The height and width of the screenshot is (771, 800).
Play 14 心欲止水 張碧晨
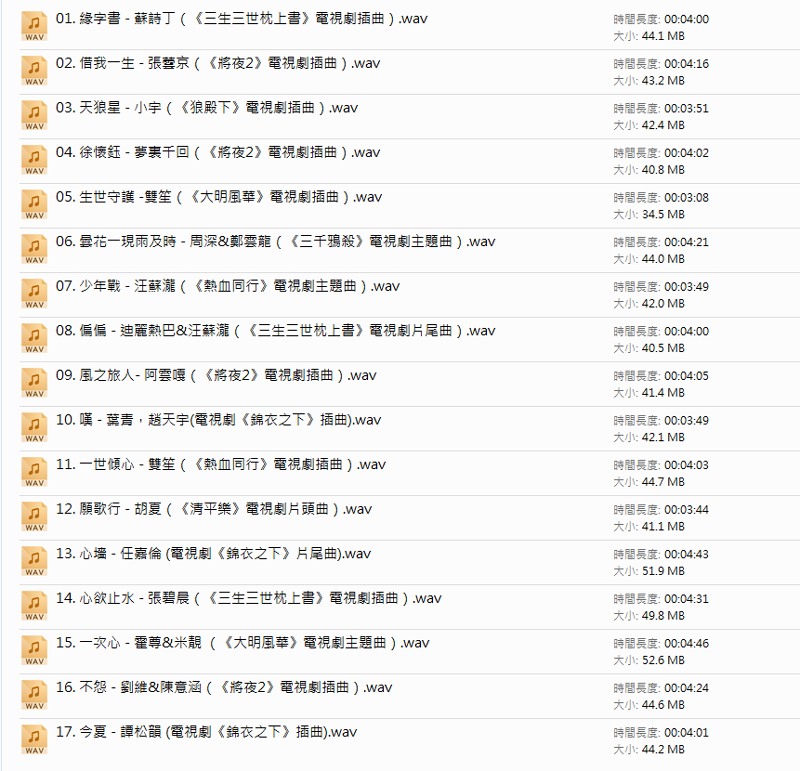tap(248, 598)
